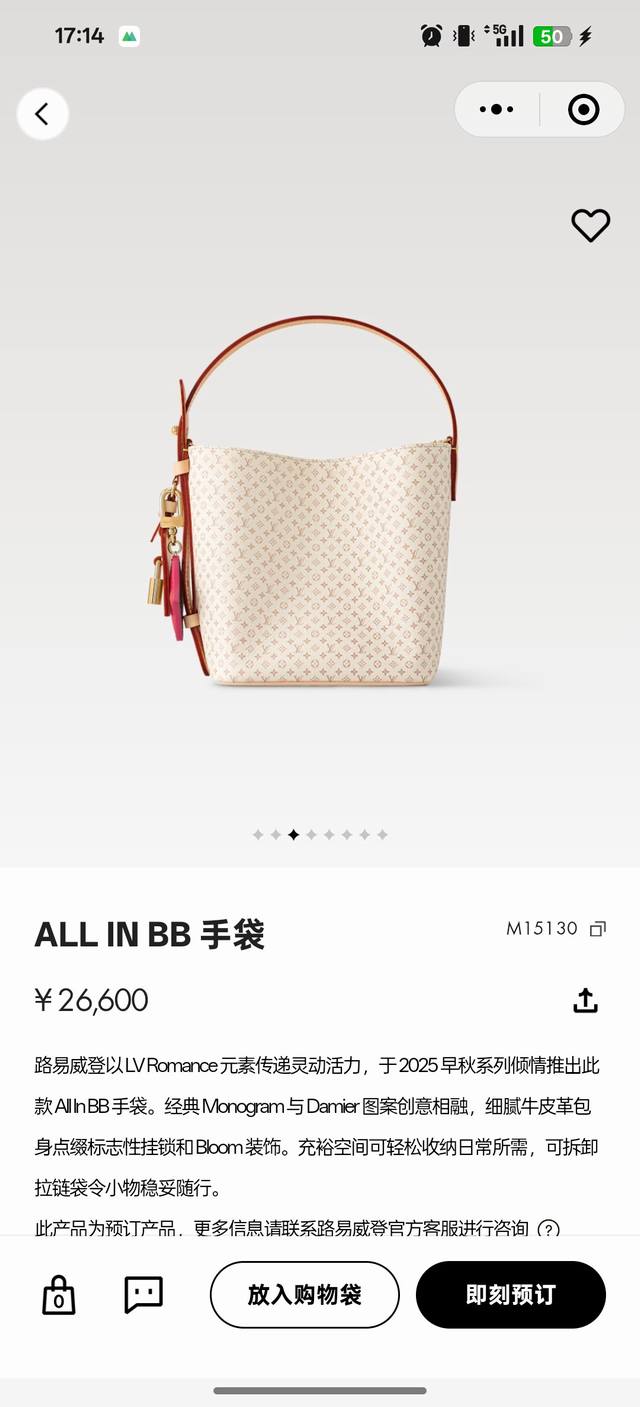
Task: Open customer service chat icon
Action: [x=143, y=1294]
